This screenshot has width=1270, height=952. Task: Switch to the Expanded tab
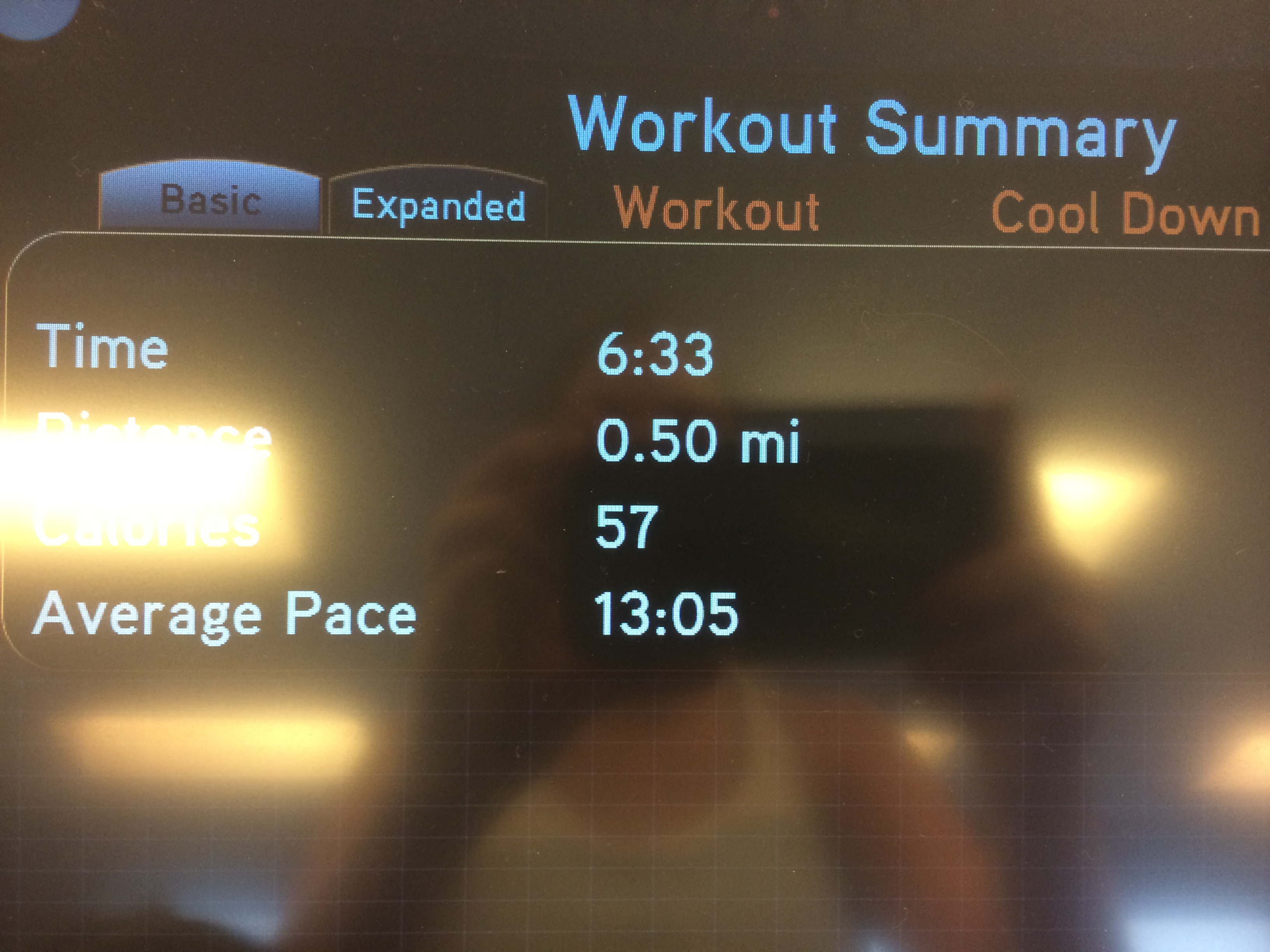(x=437, y=204)
